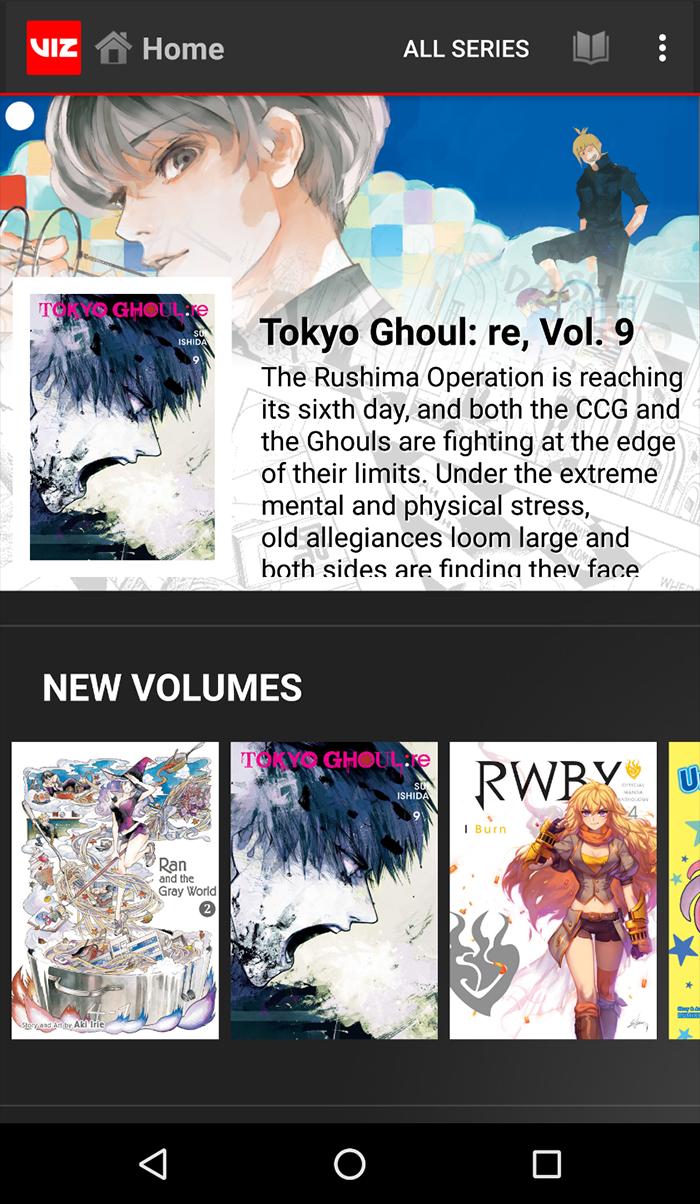700x1204 pixels.
Task: Open the overflow menu
Action: click(x=662, y=48)
